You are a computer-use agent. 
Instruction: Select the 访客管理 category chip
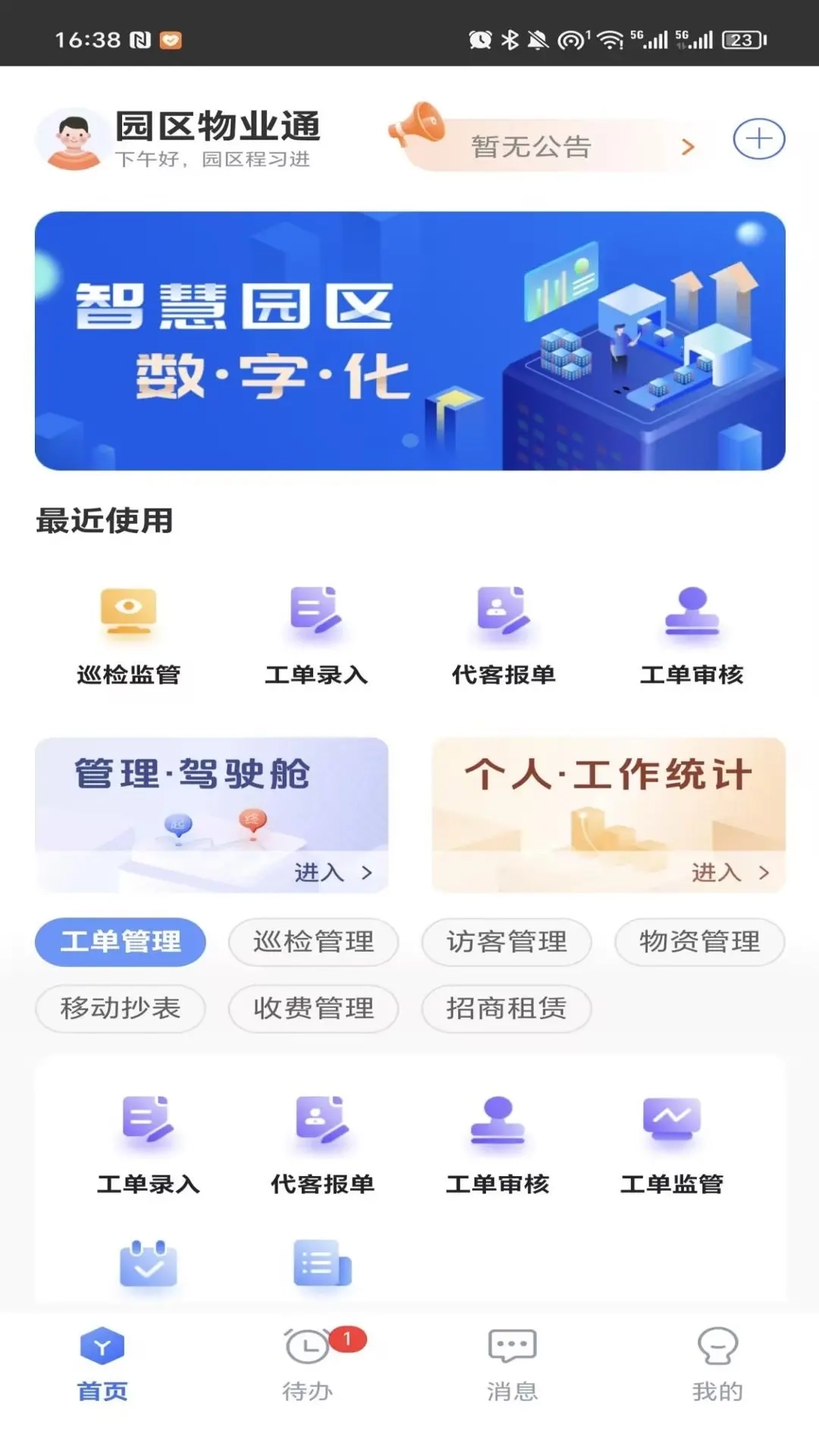(x=506, y=942)
